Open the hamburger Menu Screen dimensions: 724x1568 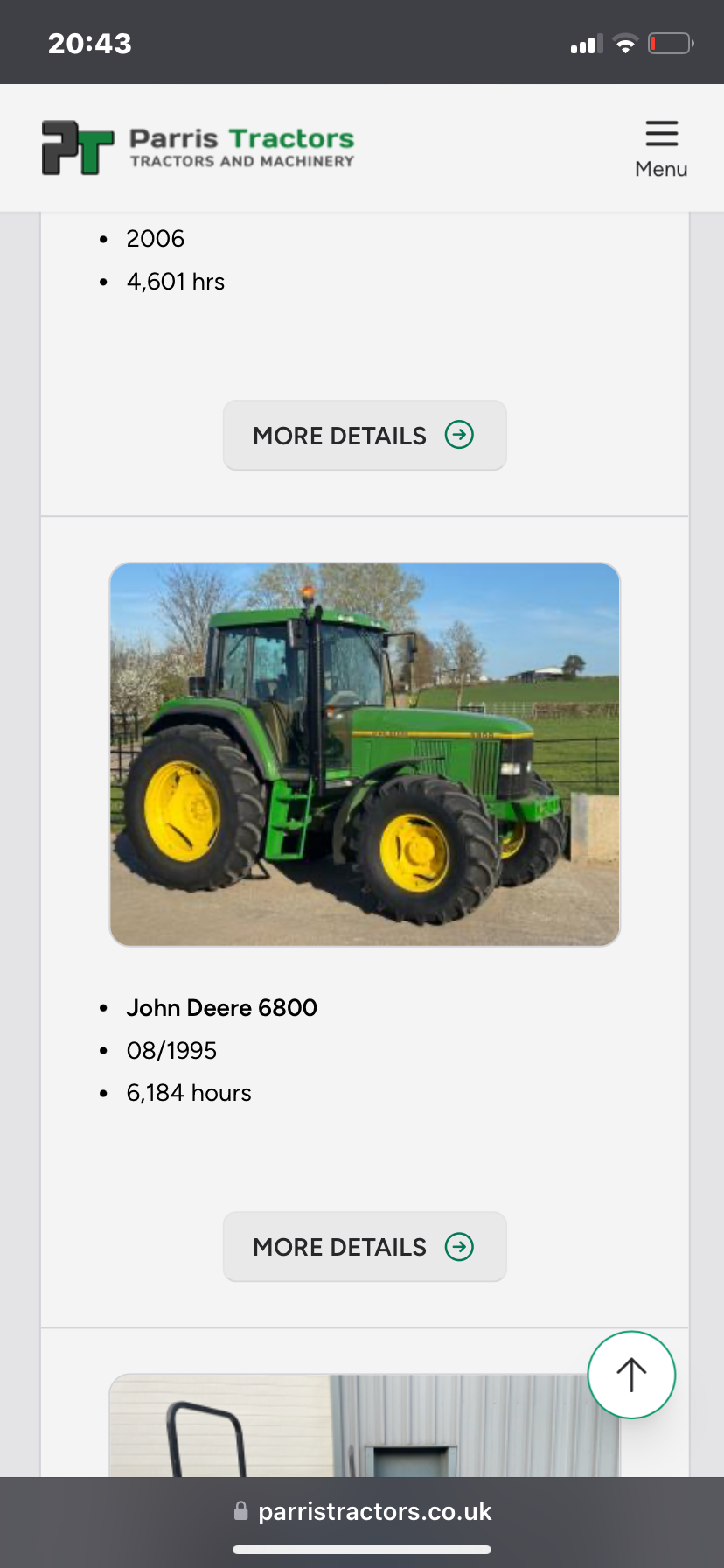[661, 144]
